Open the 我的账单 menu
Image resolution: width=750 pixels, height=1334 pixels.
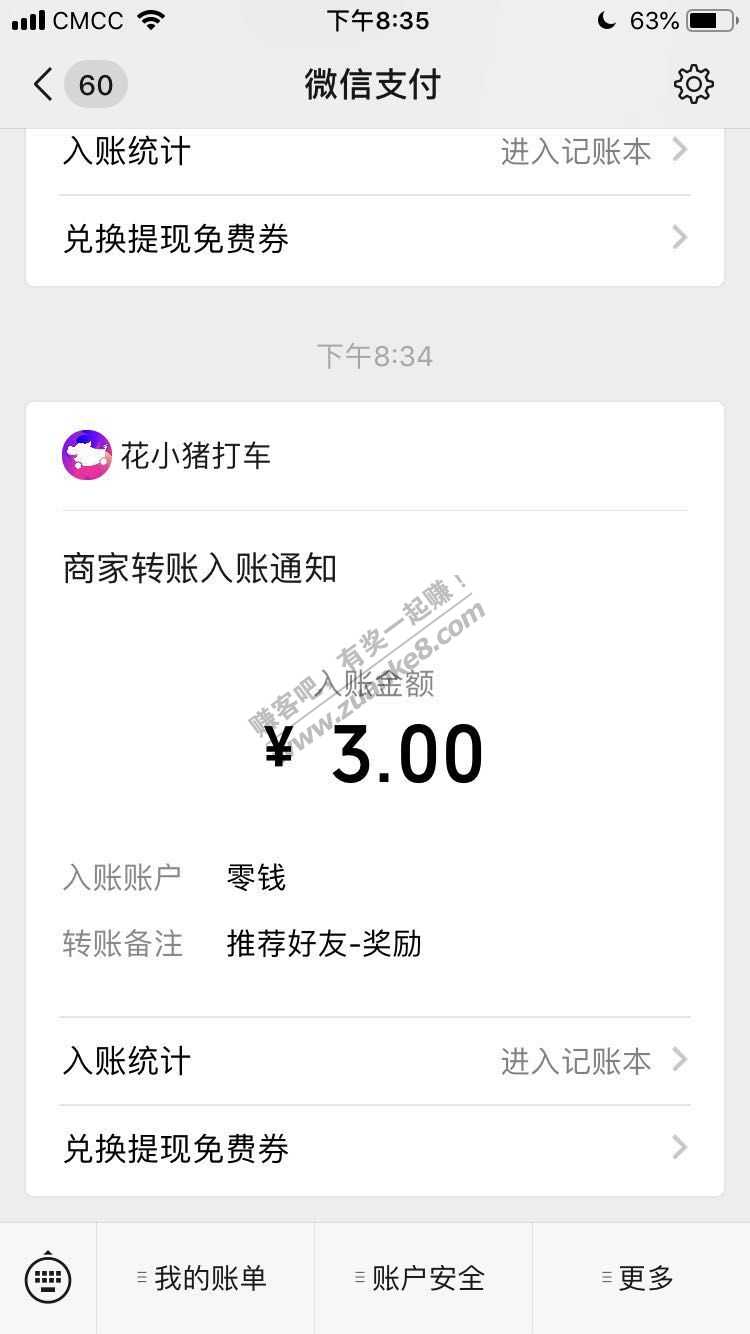(205, 1277)
